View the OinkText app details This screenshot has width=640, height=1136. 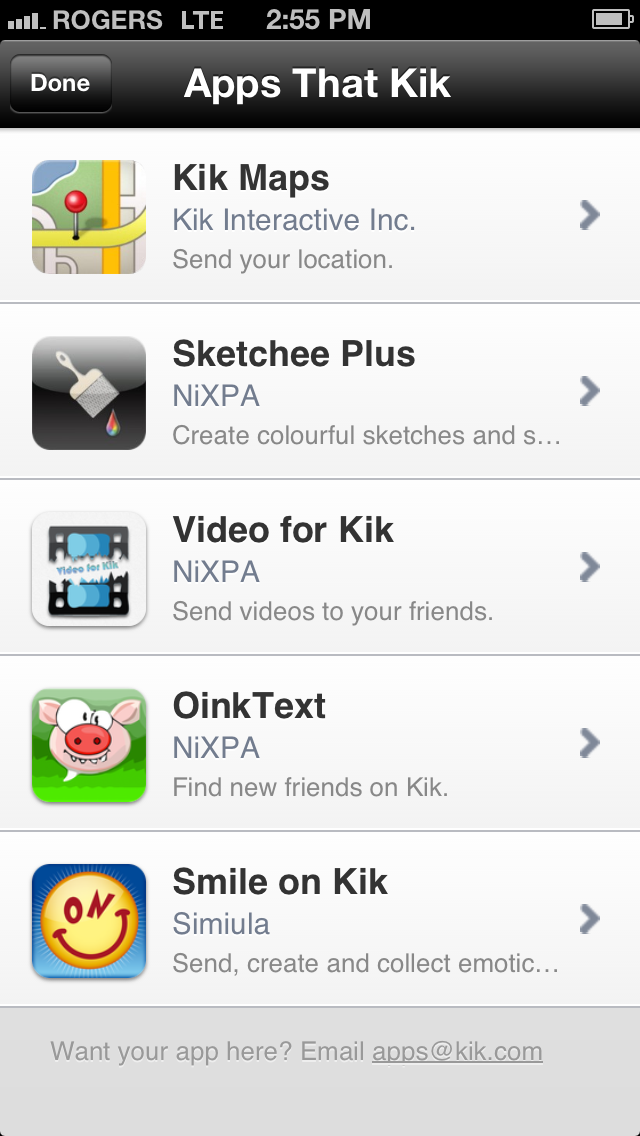[320, 744]
